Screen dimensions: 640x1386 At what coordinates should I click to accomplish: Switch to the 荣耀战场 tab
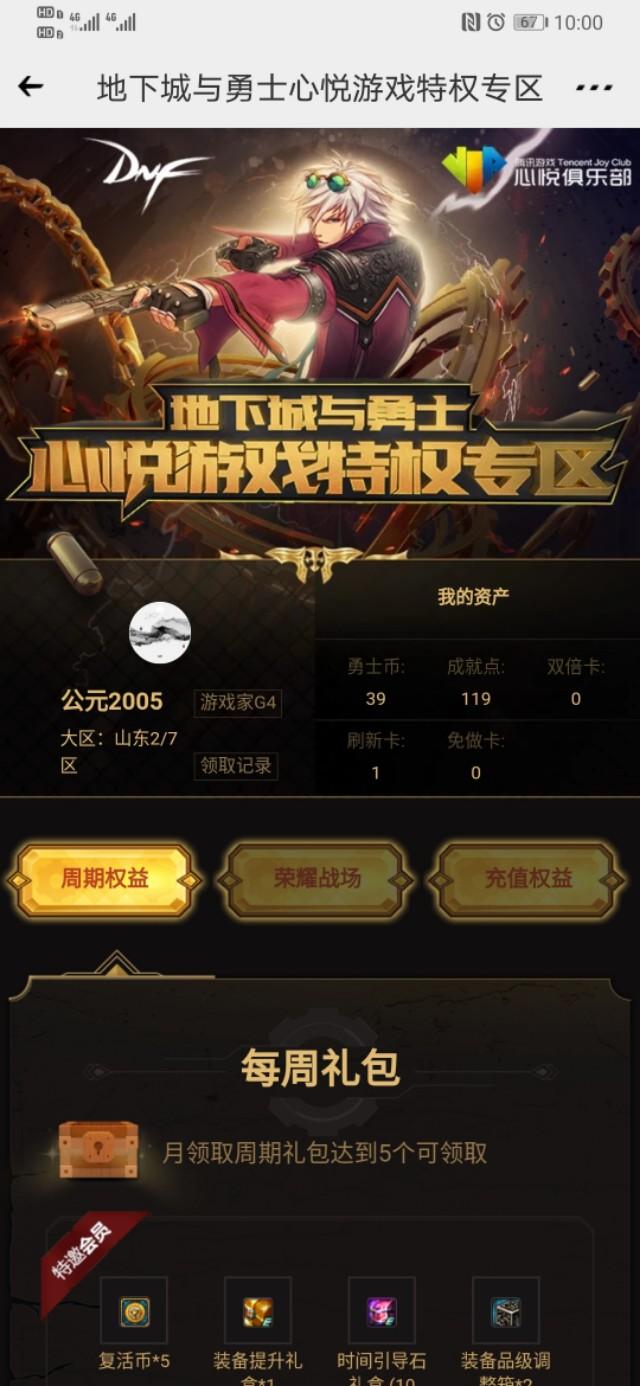point(317,879)
